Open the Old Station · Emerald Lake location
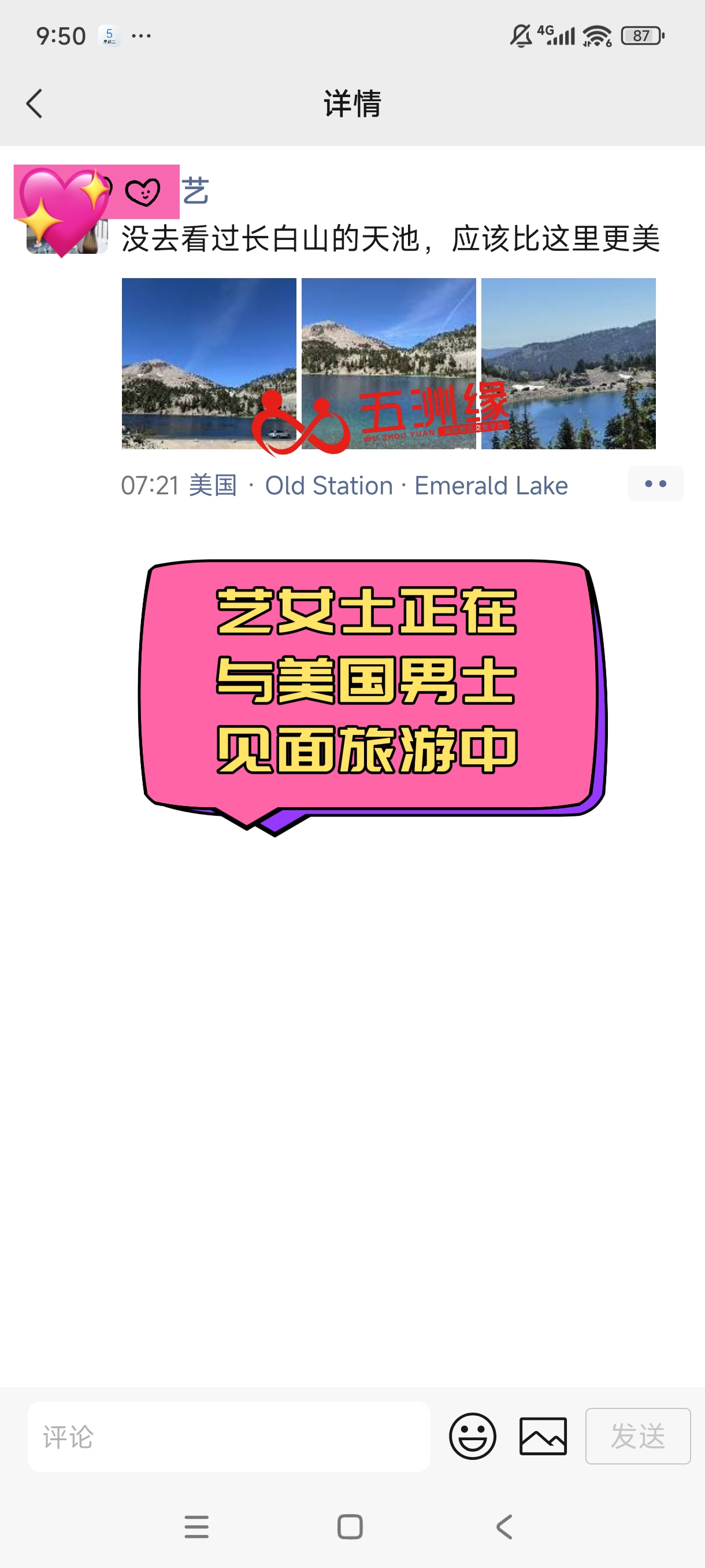The image size is (705, 1568). pos(416,486)
